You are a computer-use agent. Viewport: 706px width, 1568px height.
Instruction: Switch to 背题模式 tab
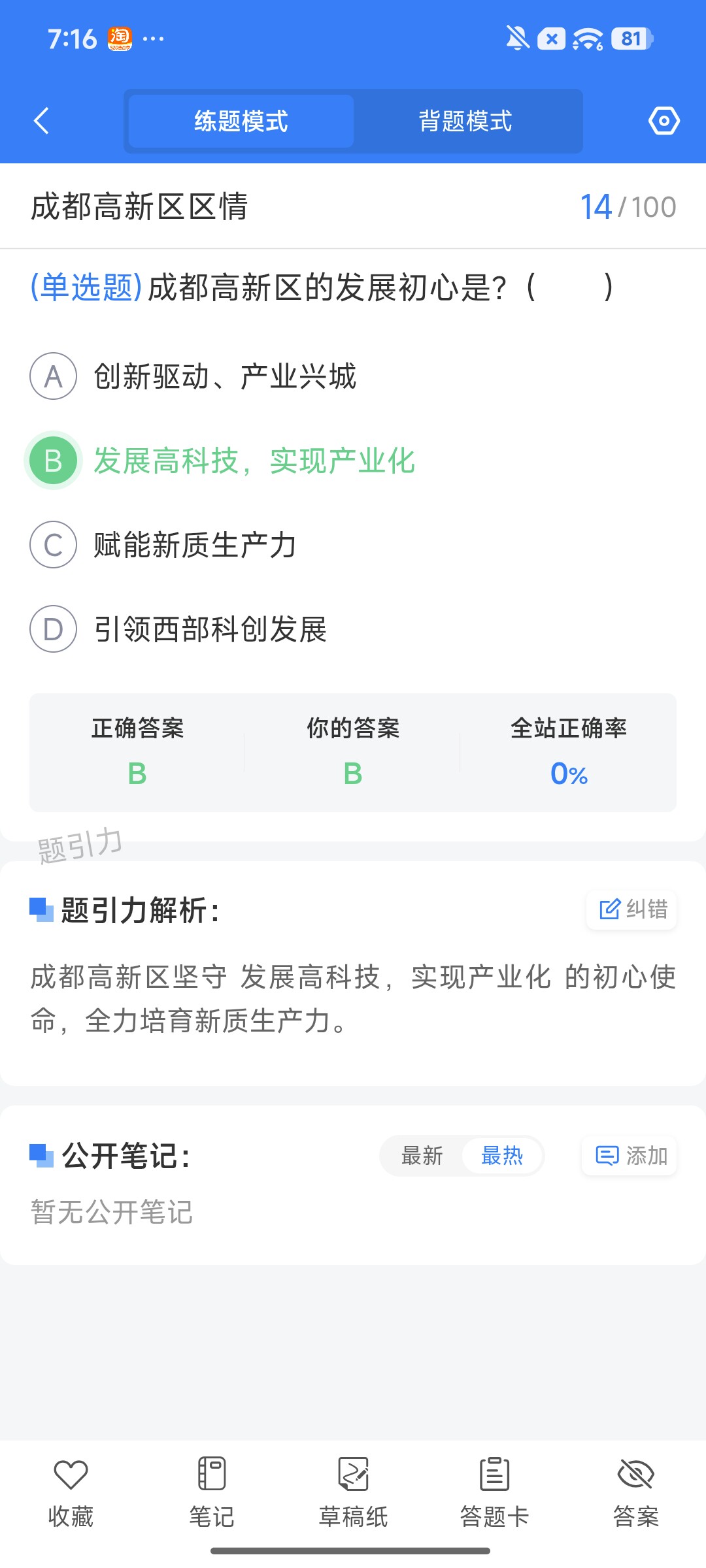(465, 121)
